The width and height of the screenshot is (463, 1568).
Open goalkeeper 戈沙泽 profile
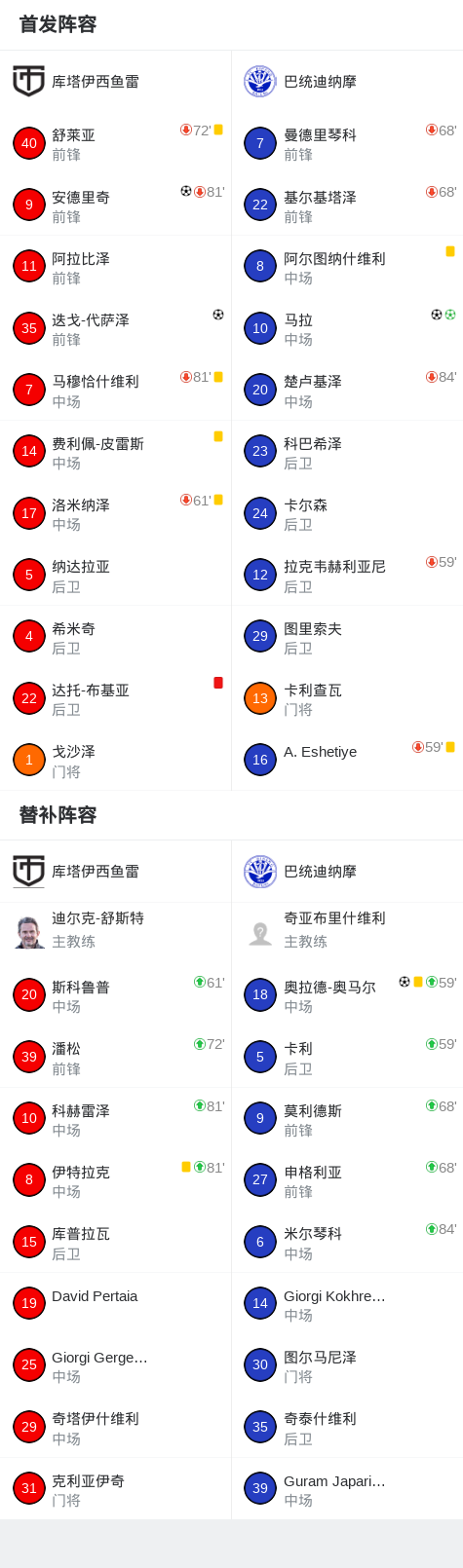[115, 760]
